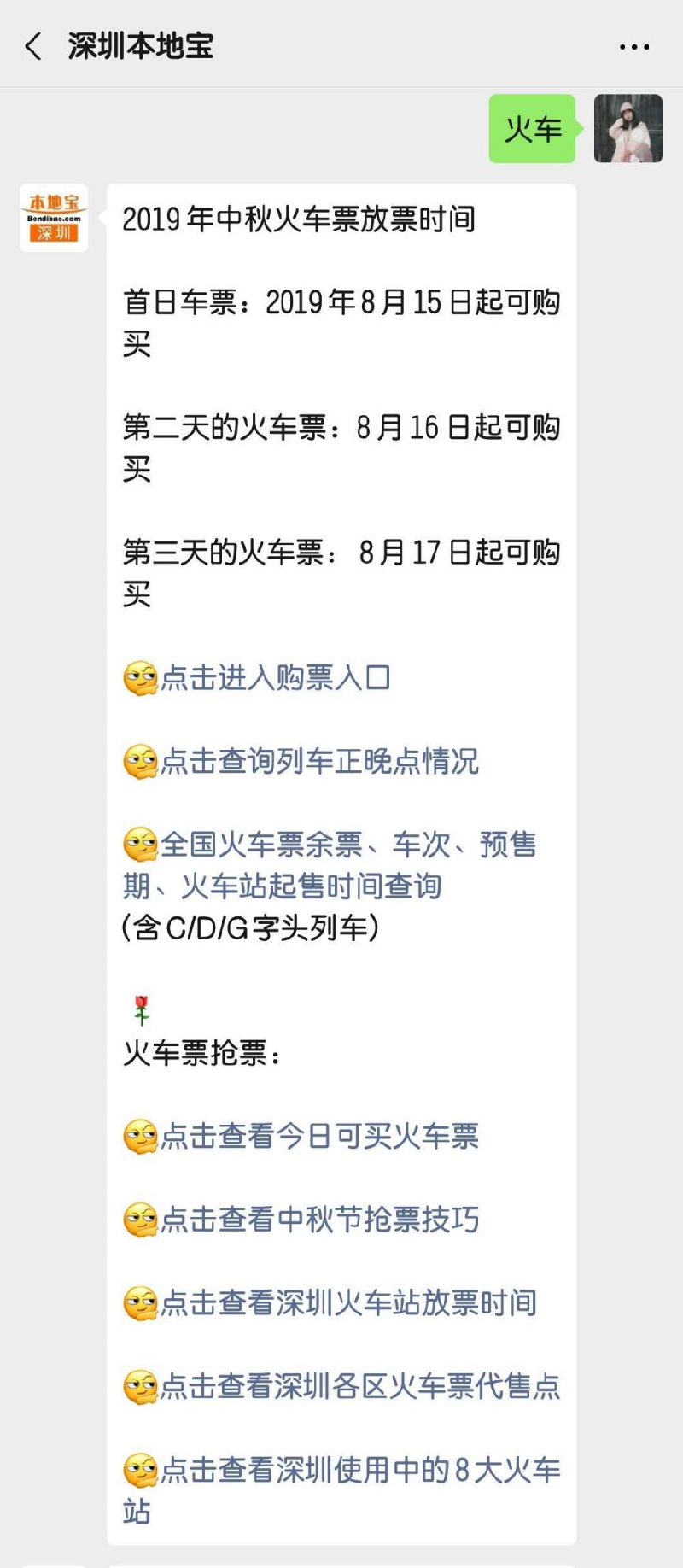Tap the sender's profile photo

(628, 128)
